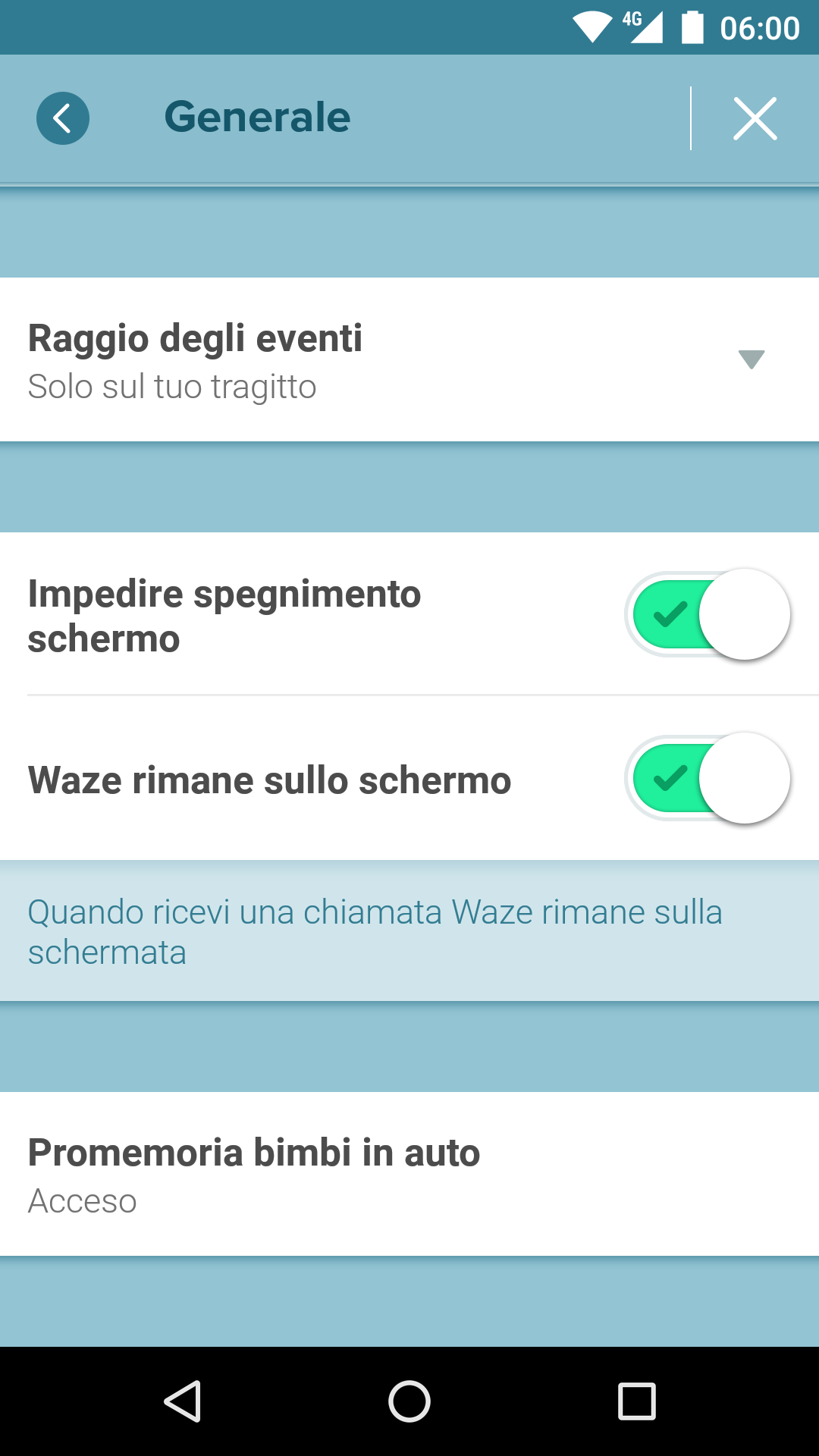
Task: Turn off Waze rimane sullo schermo
Action: (x=708, y=778)
